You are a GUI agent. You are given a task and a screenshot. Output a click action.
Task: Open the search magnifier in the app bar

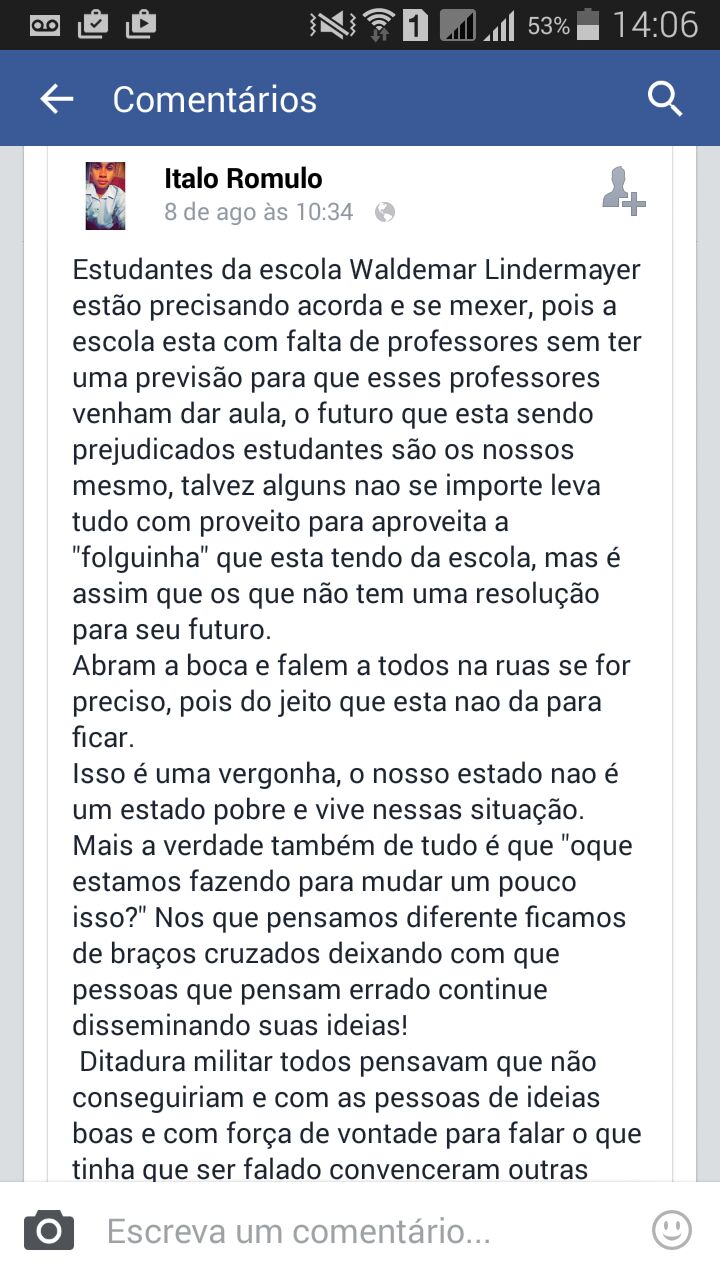[x=664, y=99]
